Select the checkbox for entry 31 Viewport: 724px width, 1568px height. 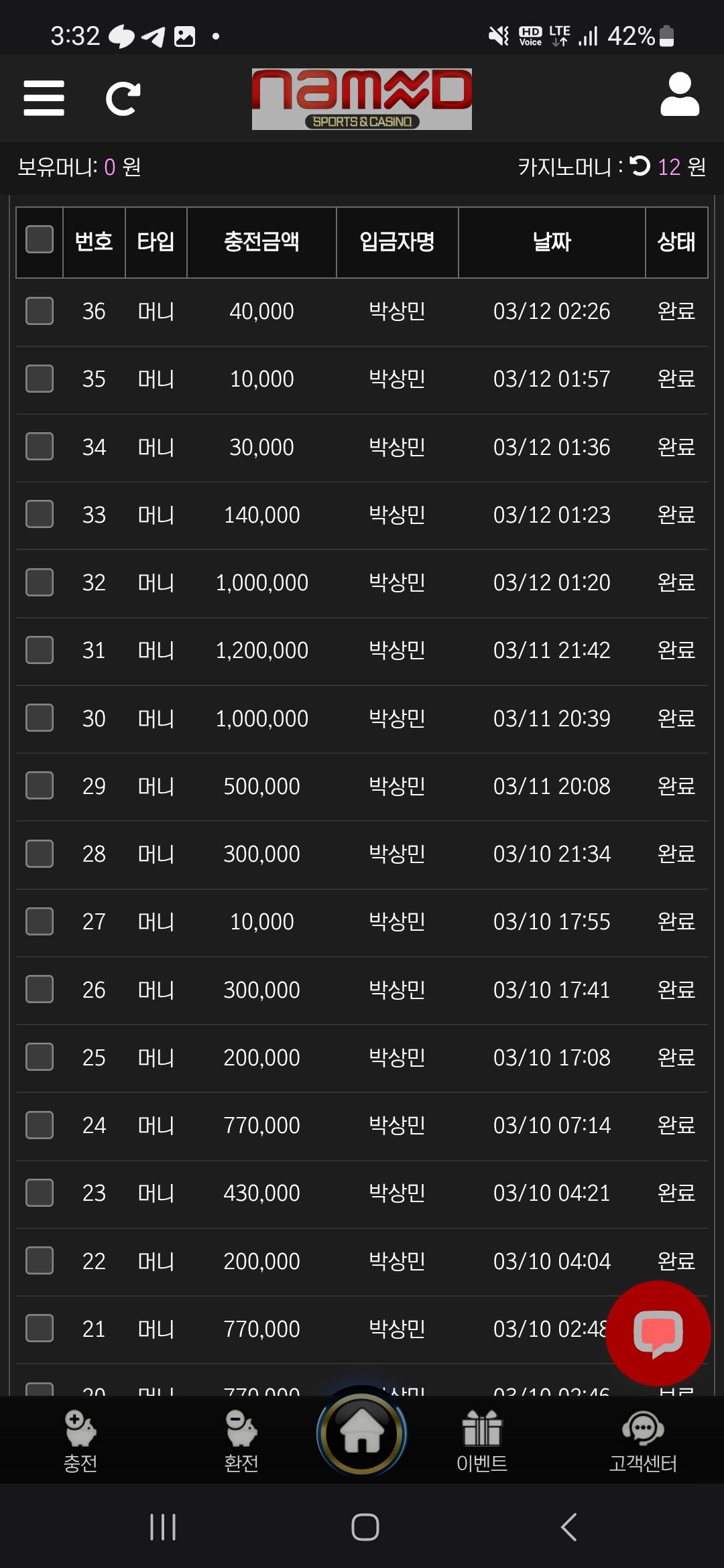[40, 650]
